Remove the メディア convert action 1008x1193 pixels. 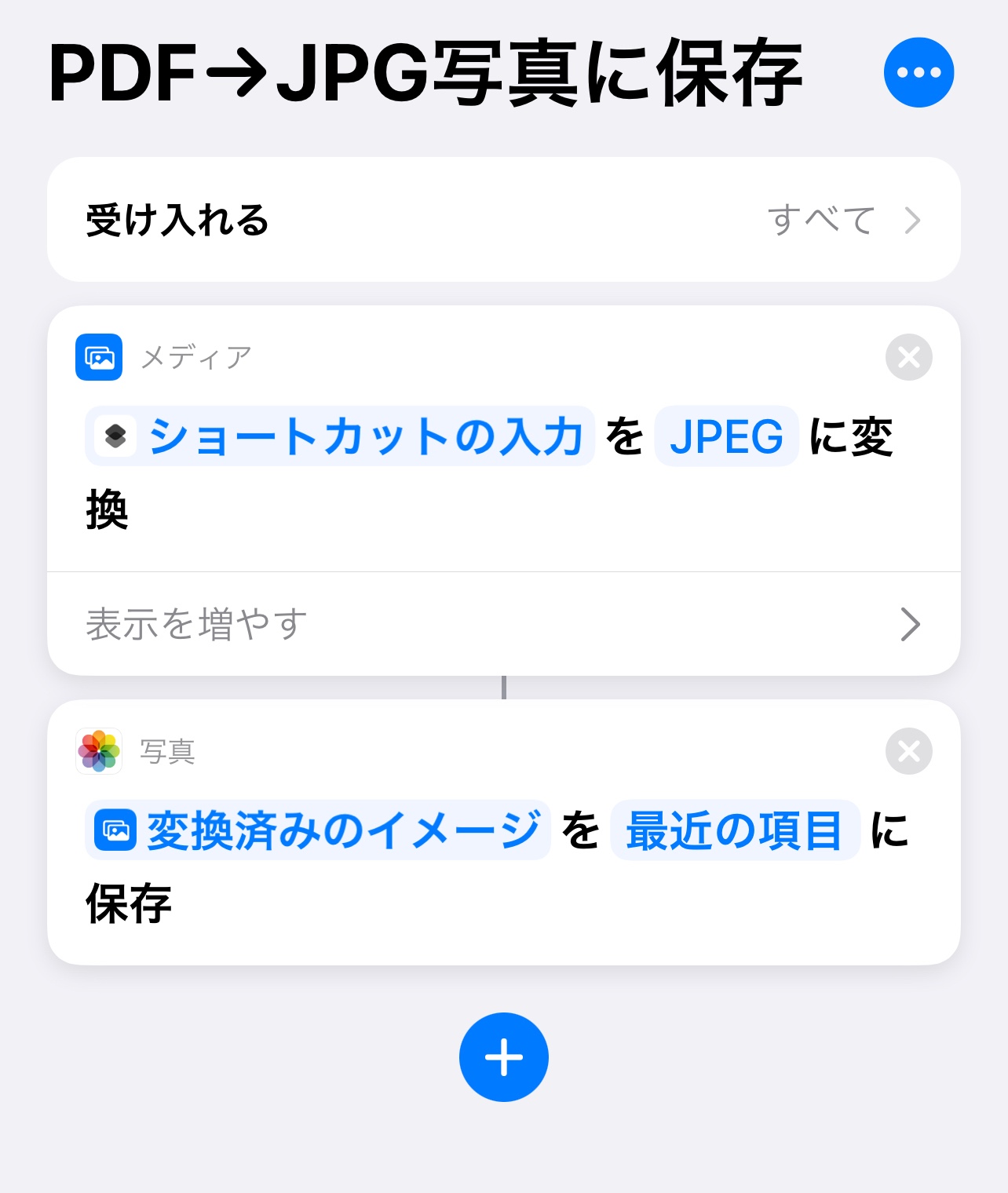coord(908,358)
